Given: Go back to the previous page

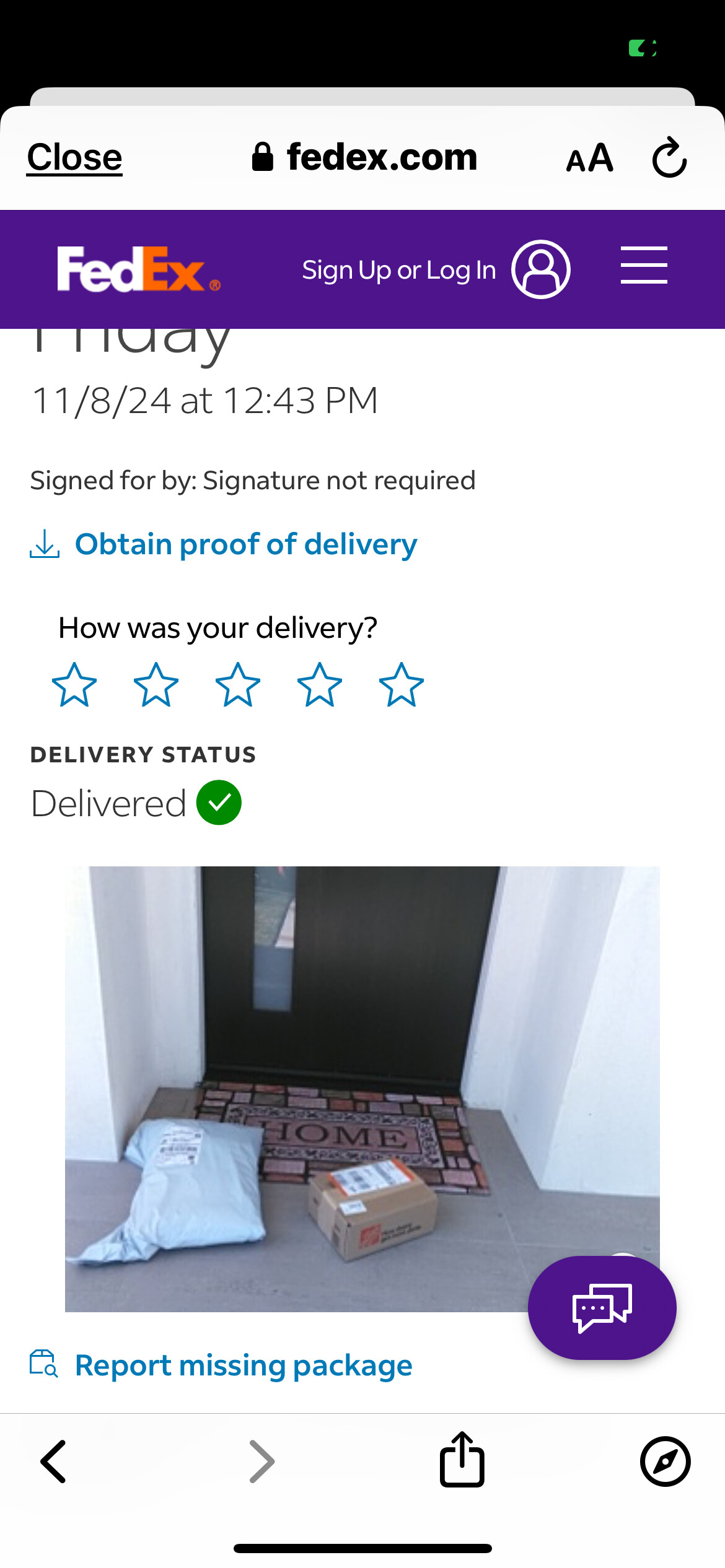Looking at the screenshot, I should 53,1461.
